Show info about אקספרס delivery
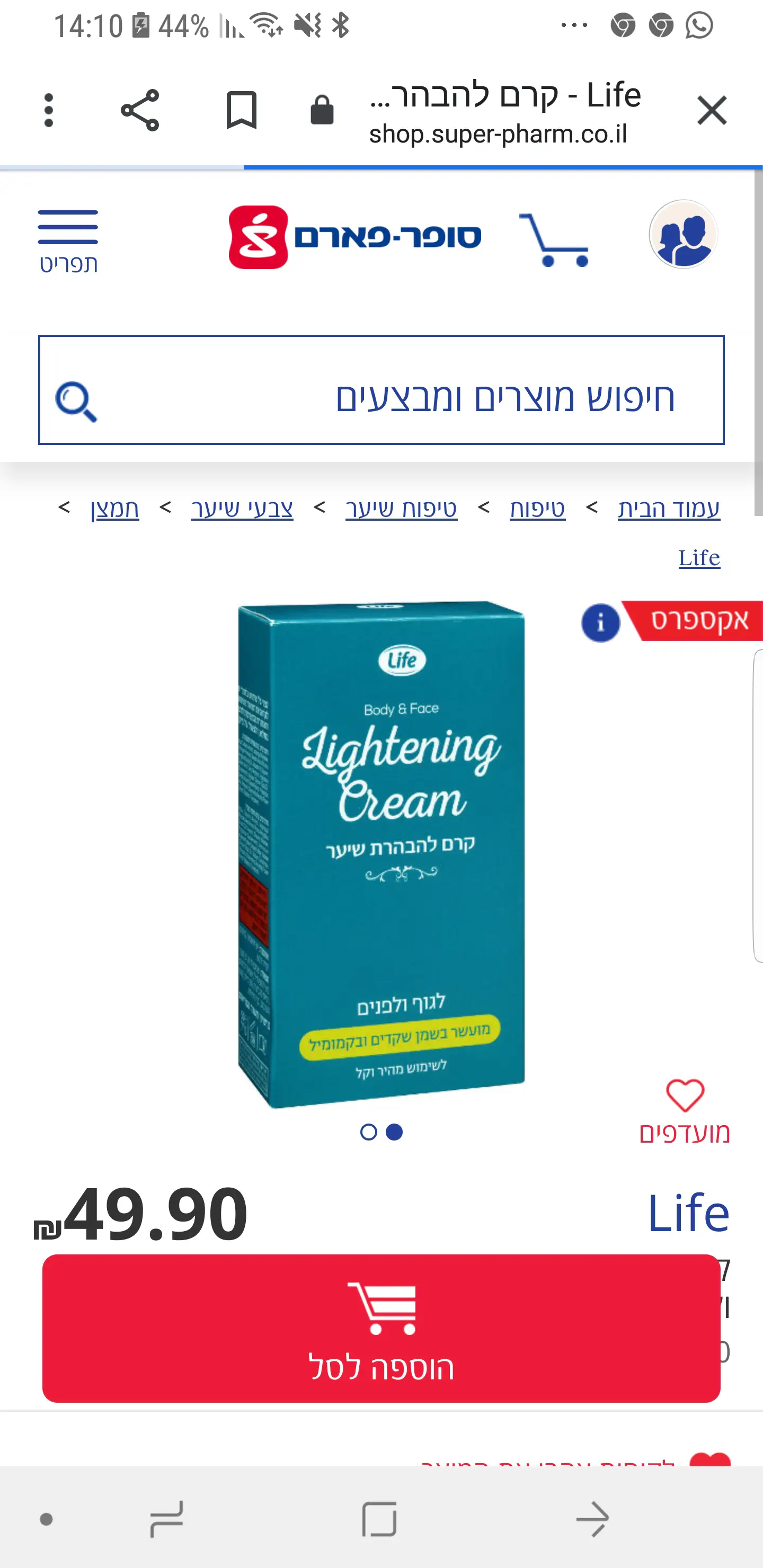The image size is (763, 1568). click(600, 622)
